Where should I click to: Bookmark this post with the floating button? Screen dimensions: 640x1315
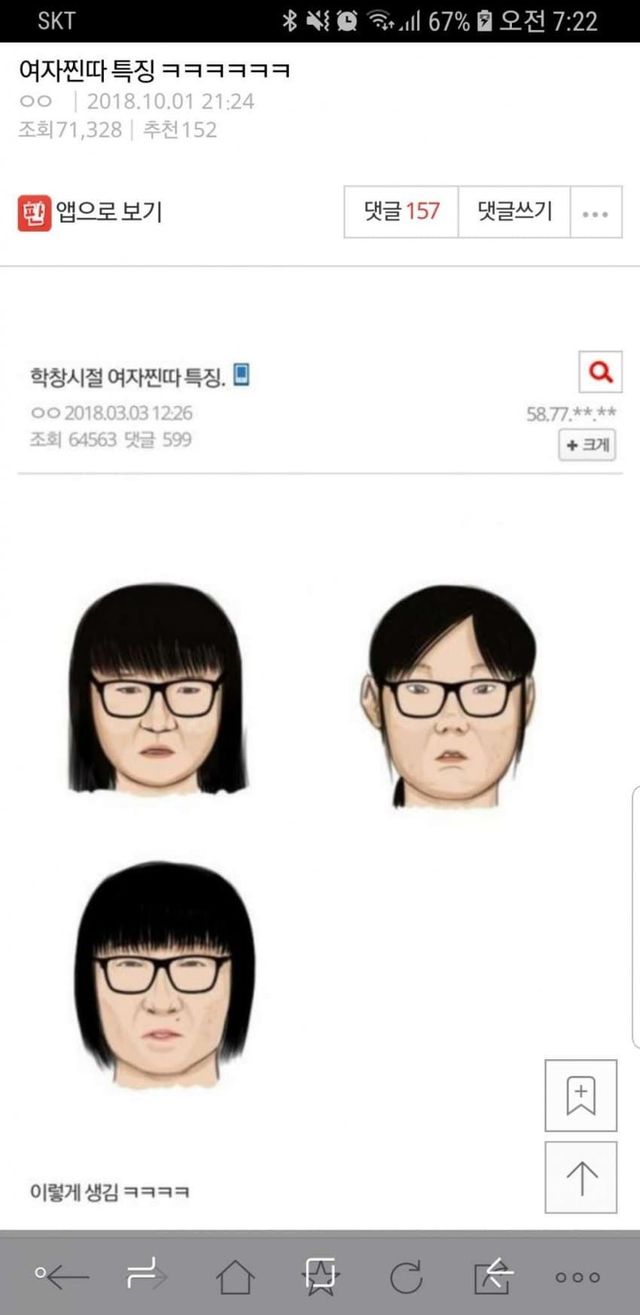(x=581, y=1095)
